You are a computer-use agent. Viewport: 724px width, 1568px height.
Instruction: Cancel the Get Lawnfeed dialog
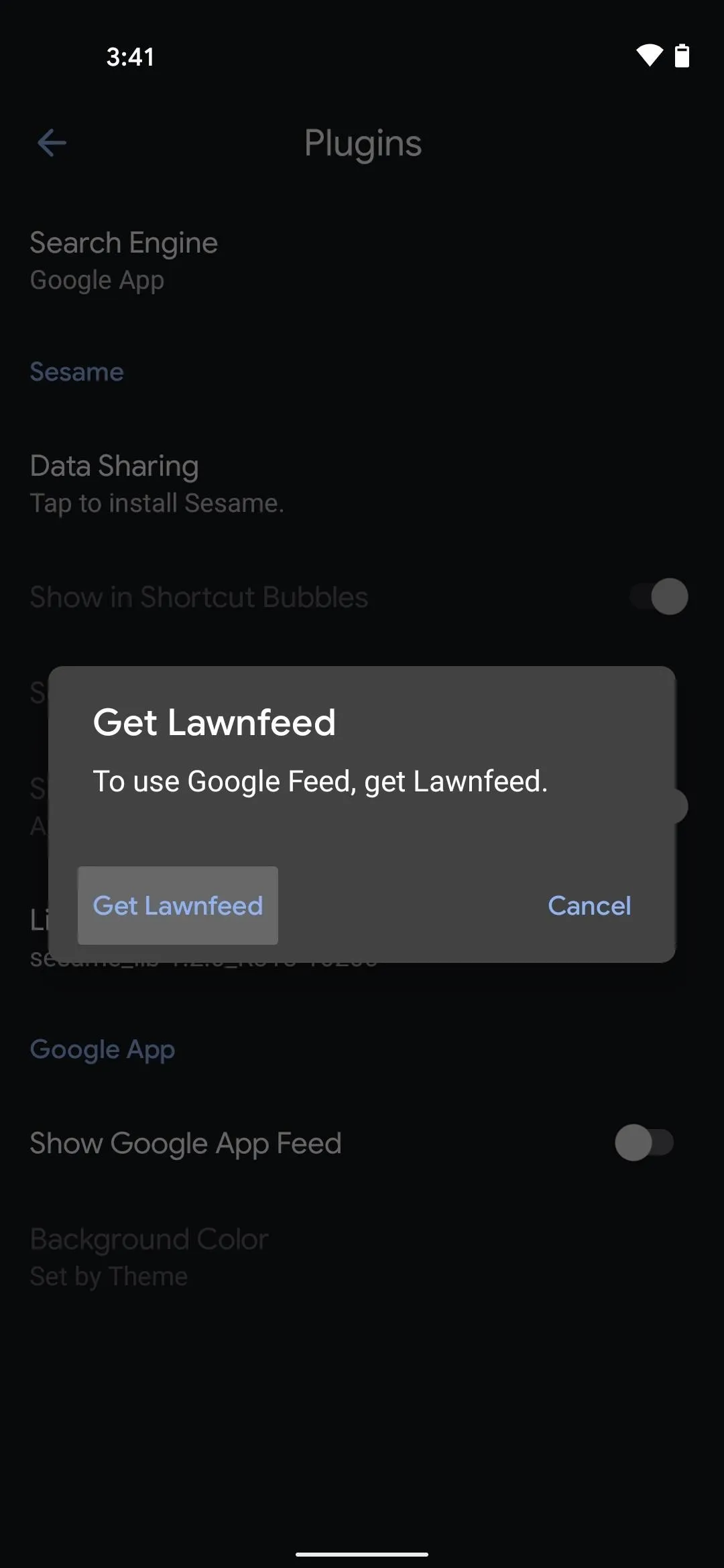coord(589,905)
